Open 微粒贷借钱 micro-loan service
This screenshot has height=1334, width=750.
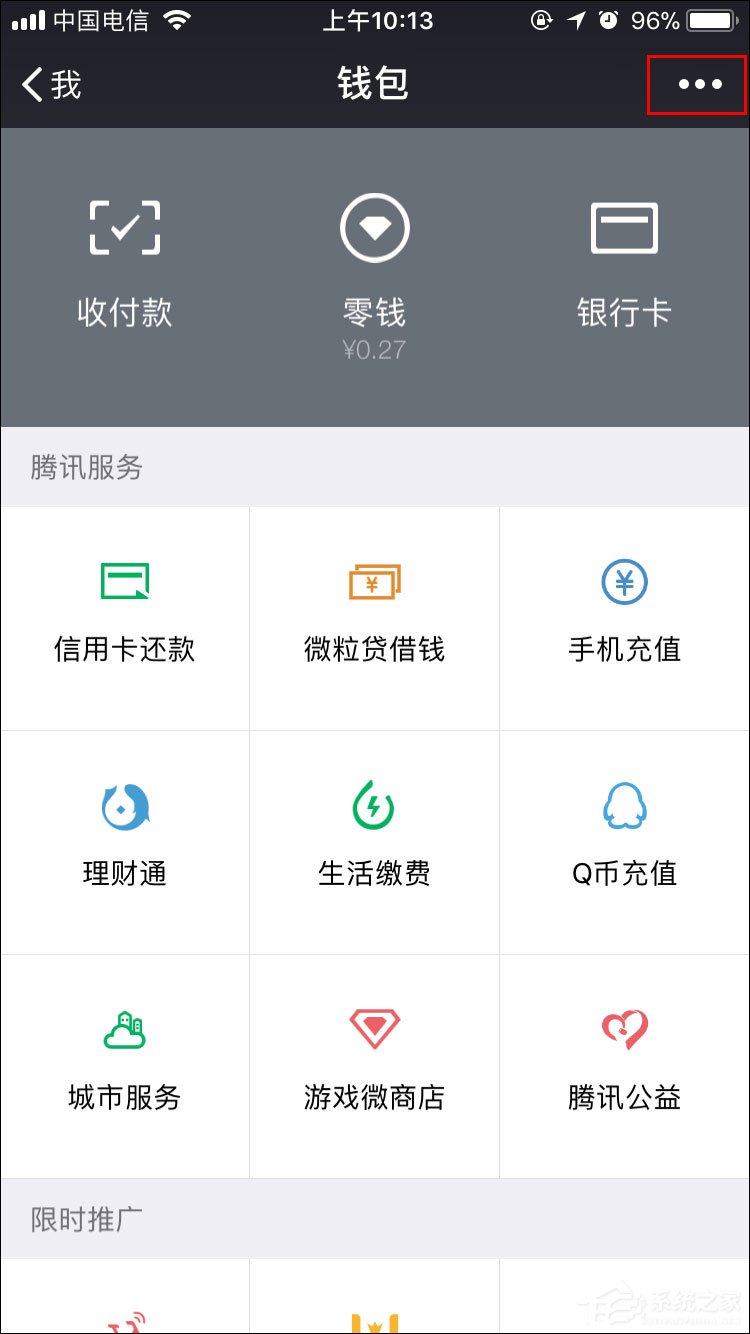pos(374,610)
